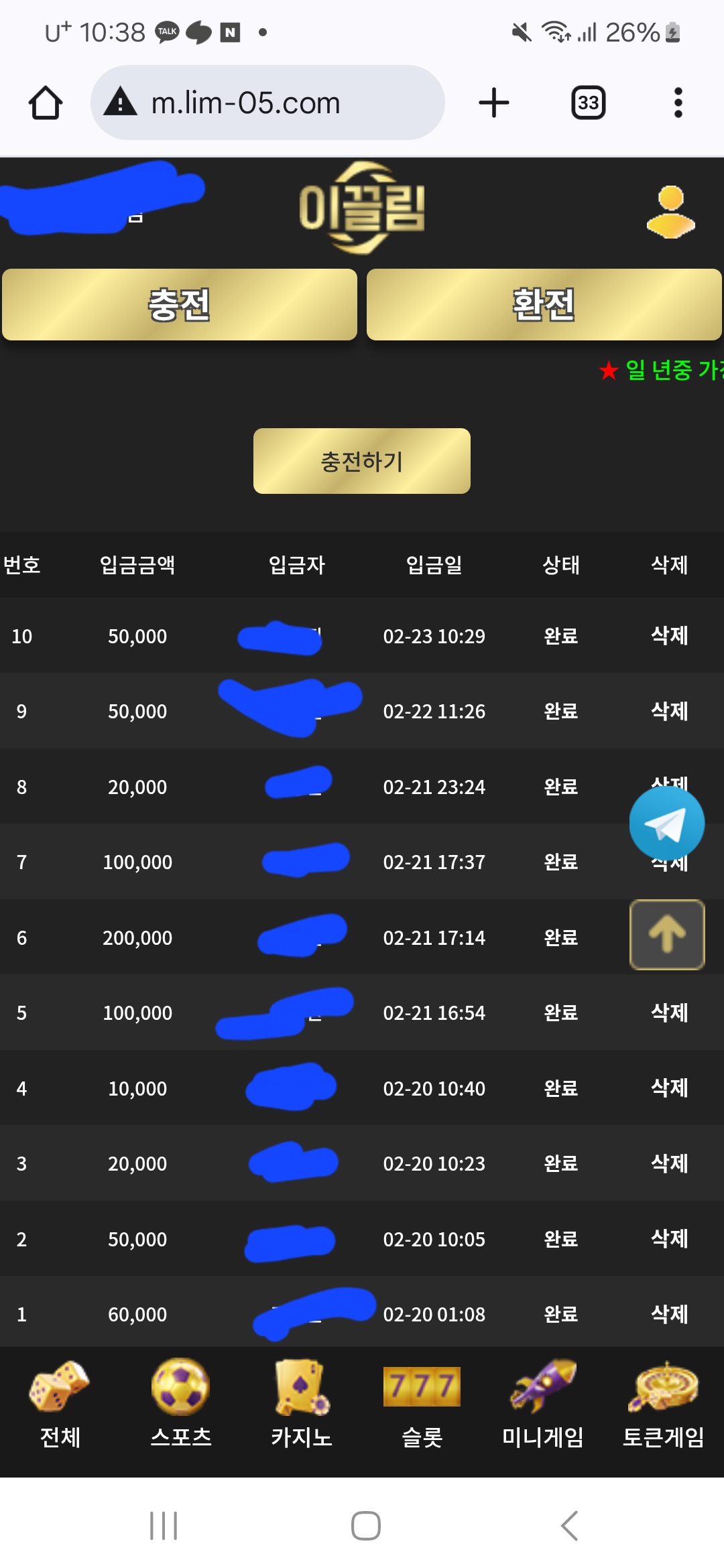Viewport: 724px width, 1568px height.
Task: Switch to the 환전 tab
Action: point(544,305)
